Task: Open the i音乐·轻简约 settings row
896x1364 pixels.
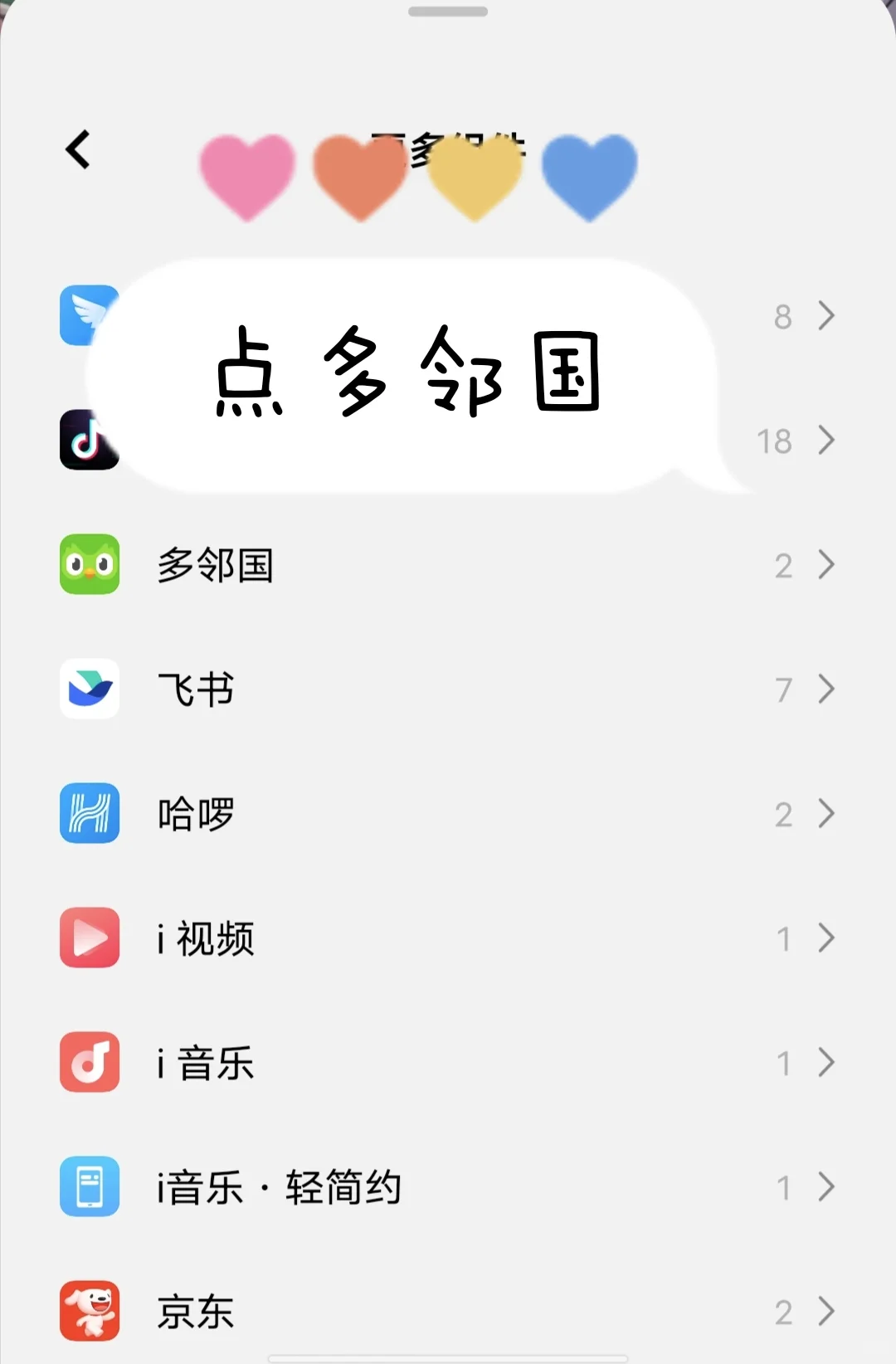Action: (x=415, y=1187)
